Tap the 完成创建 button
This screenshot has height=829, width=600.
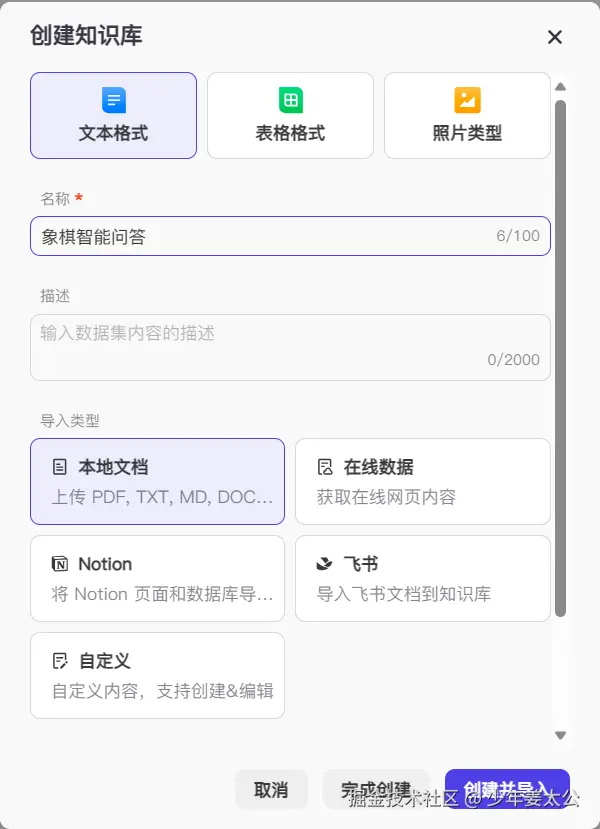[x=375, y=789]
